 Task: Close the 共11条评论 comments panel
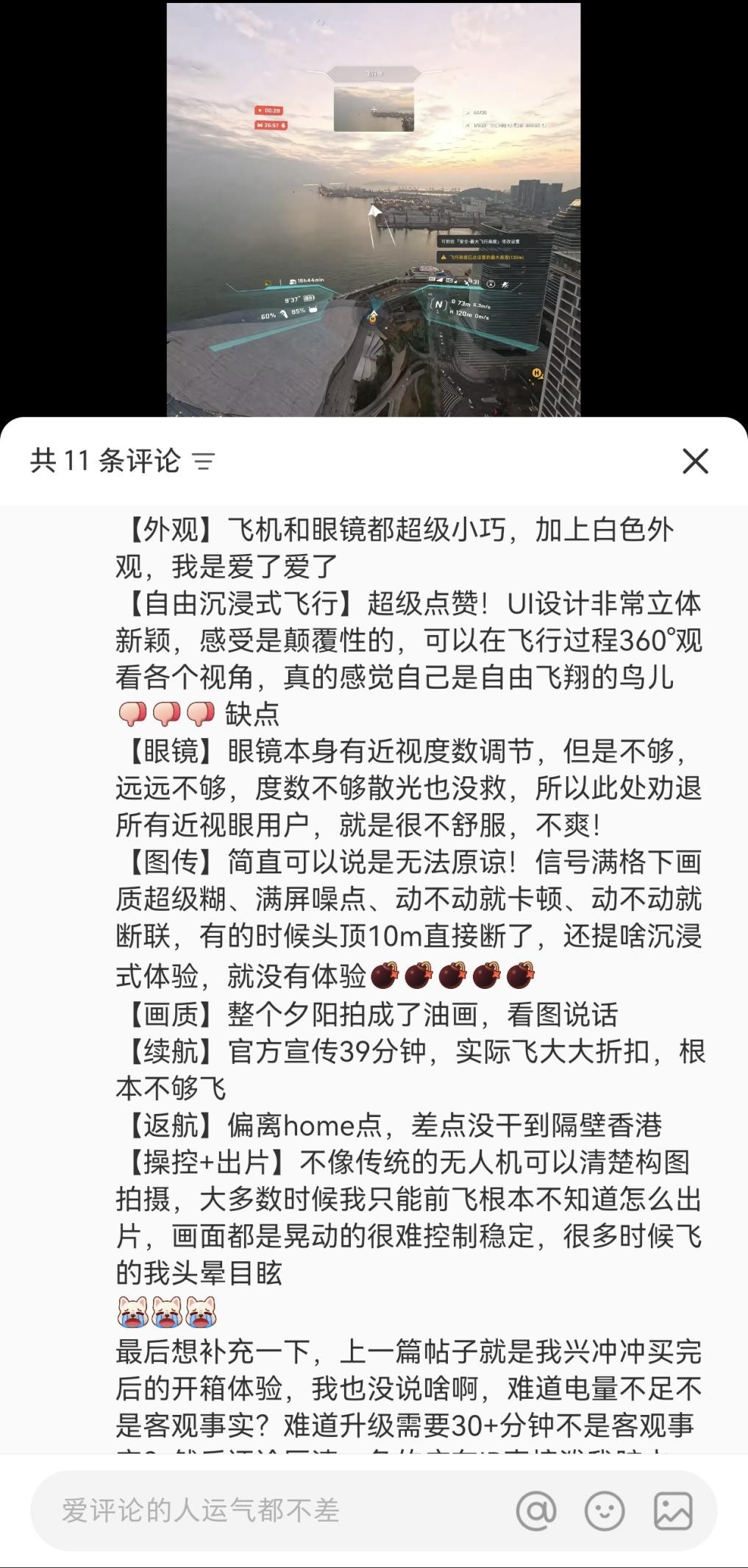pyautogui.click(x=694, y=461)
